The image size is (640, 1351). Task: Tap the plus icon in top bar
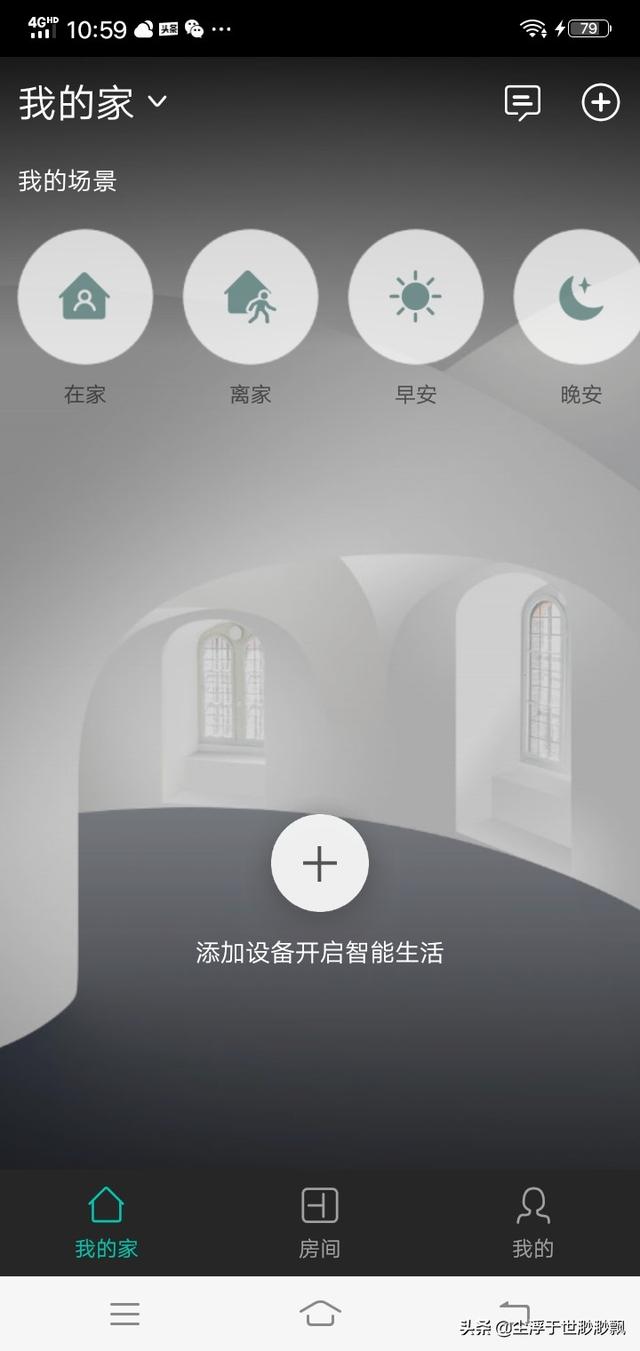point(600,102)
